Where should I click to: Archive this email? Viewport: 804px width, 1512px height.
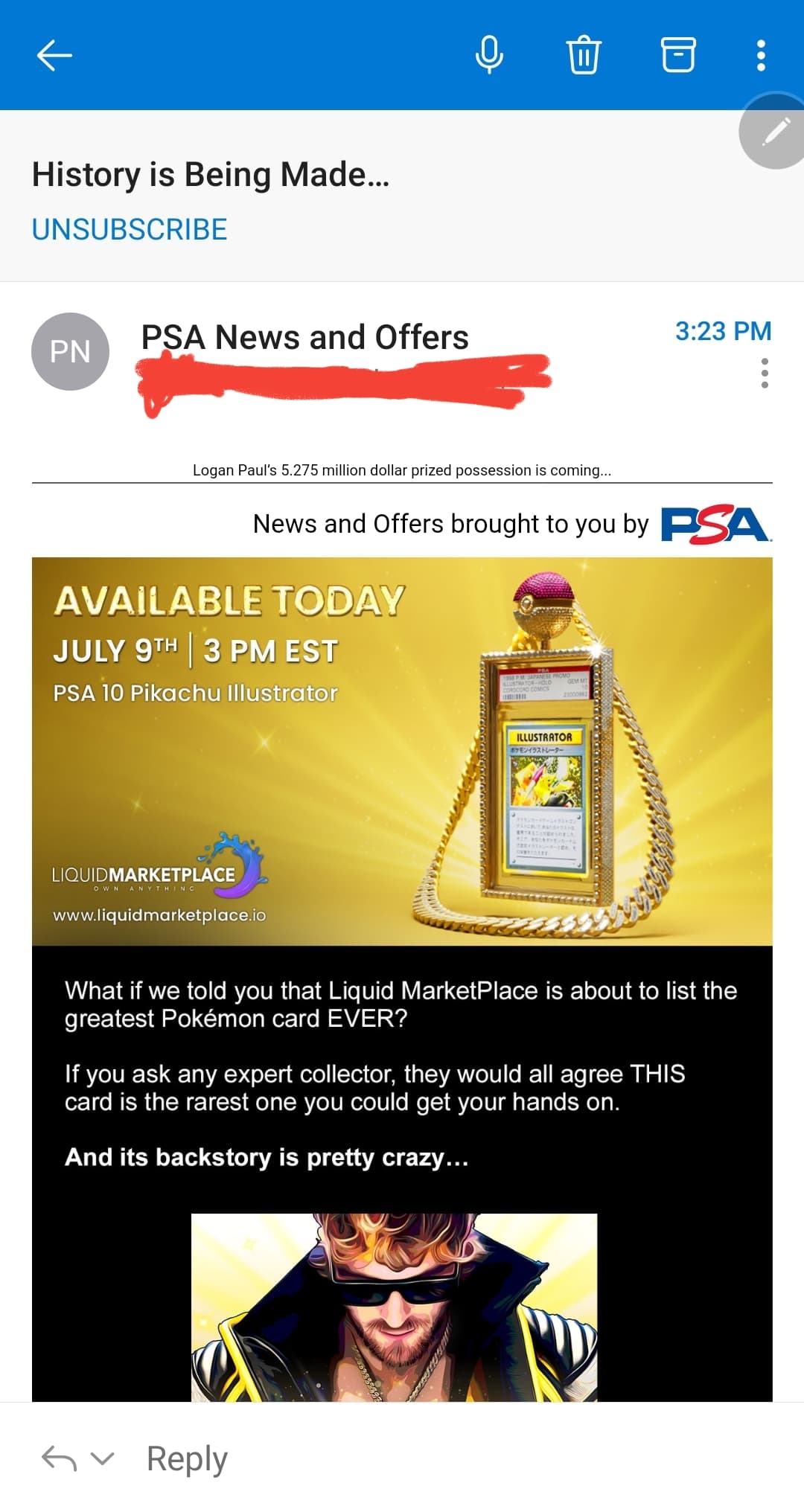pyautogui.click(x=678, y=55)
